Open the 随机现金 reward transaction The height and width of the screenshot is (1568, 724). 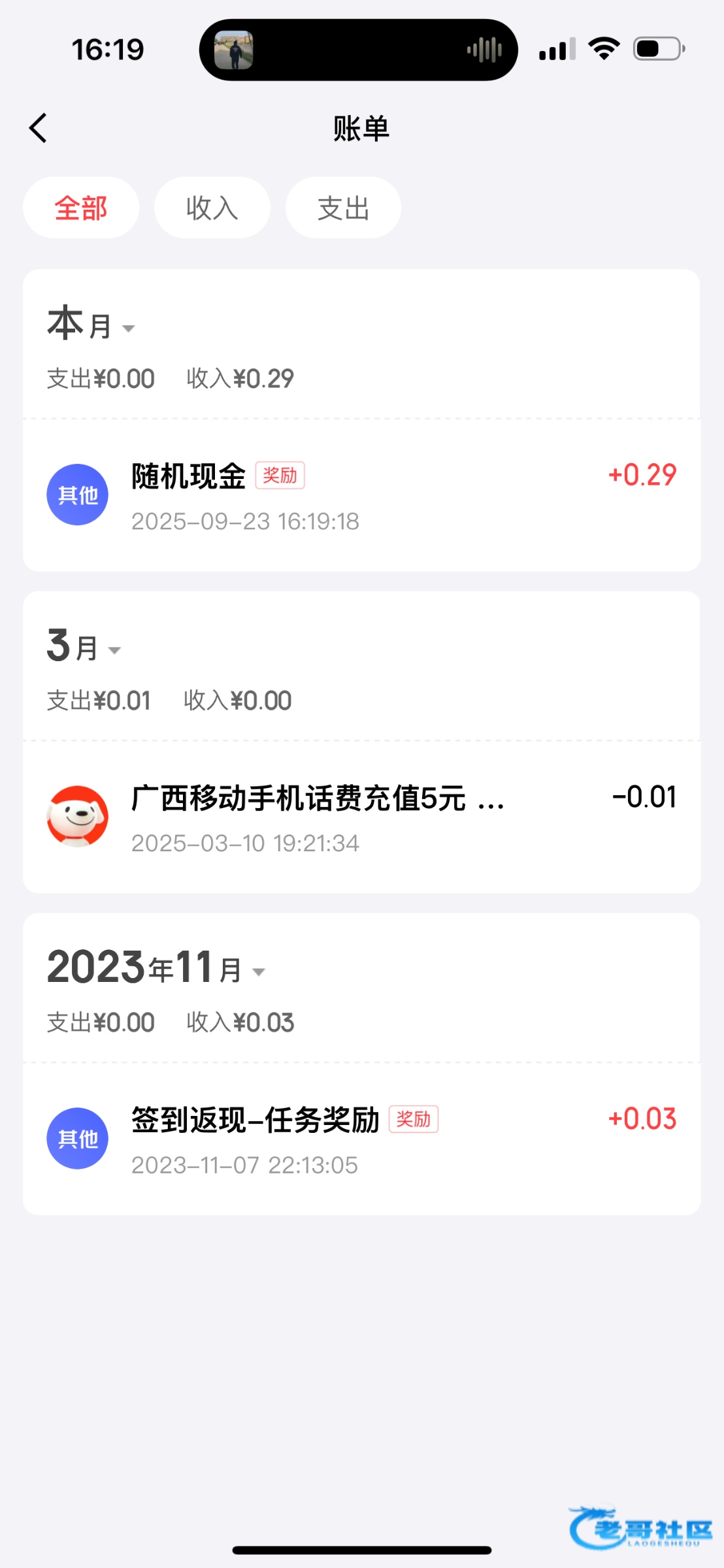pos(361,495)
